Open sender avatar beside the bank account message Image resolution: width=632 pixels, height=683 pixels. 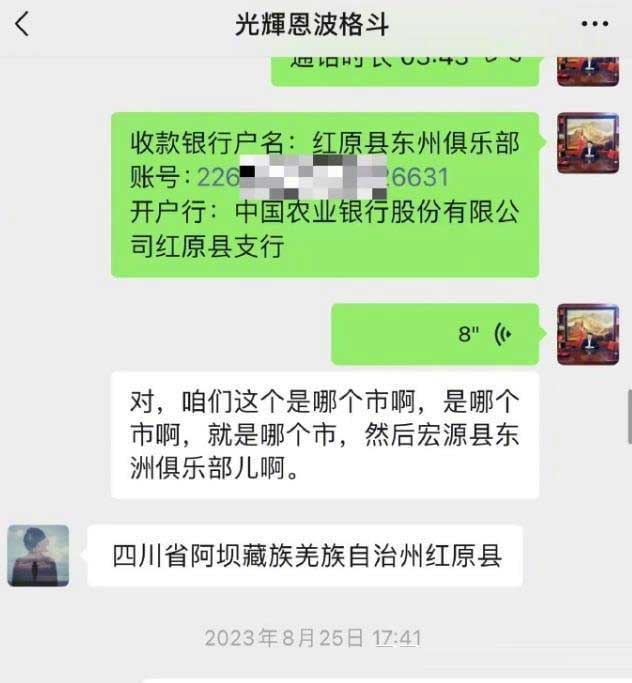(587, 142)
